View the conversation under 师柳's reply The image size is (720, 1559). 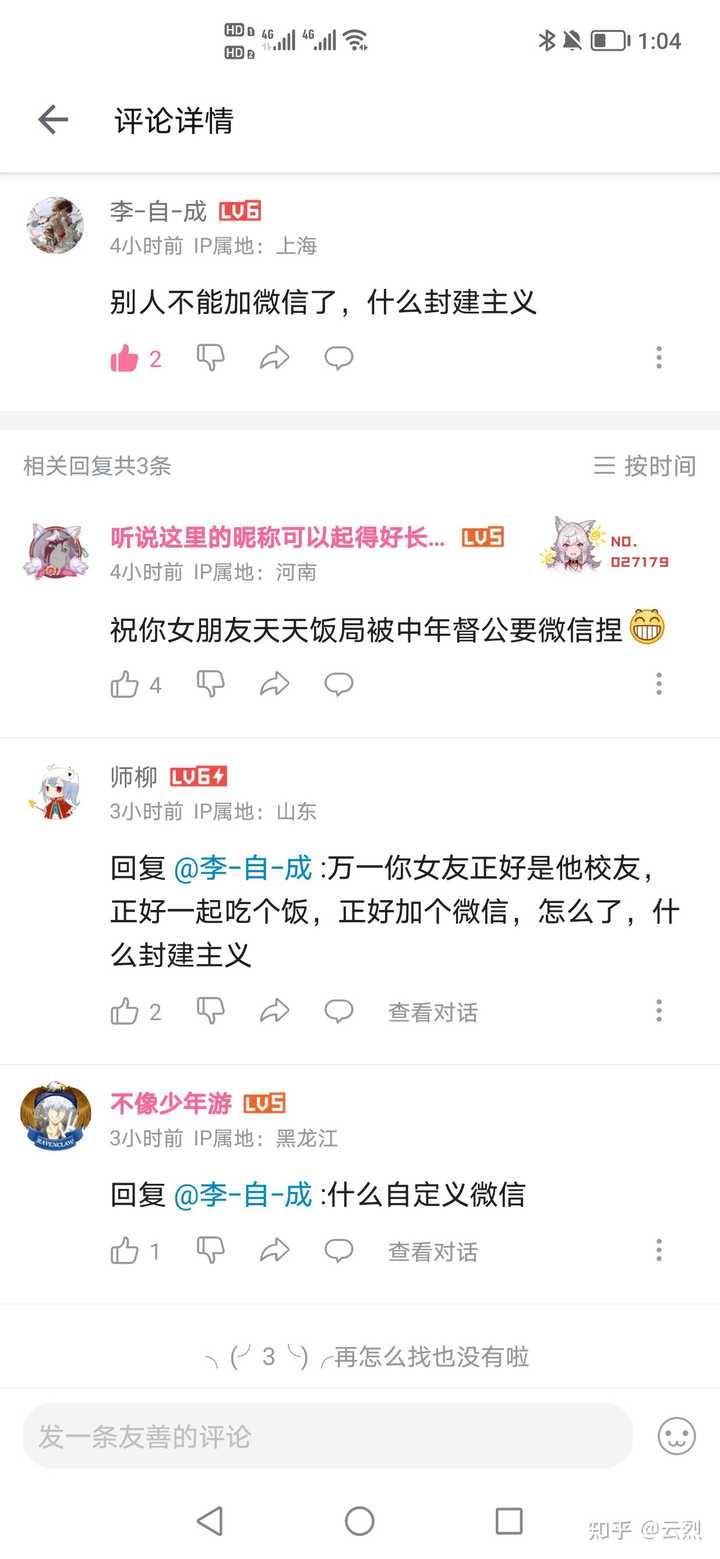point(433,1012)
